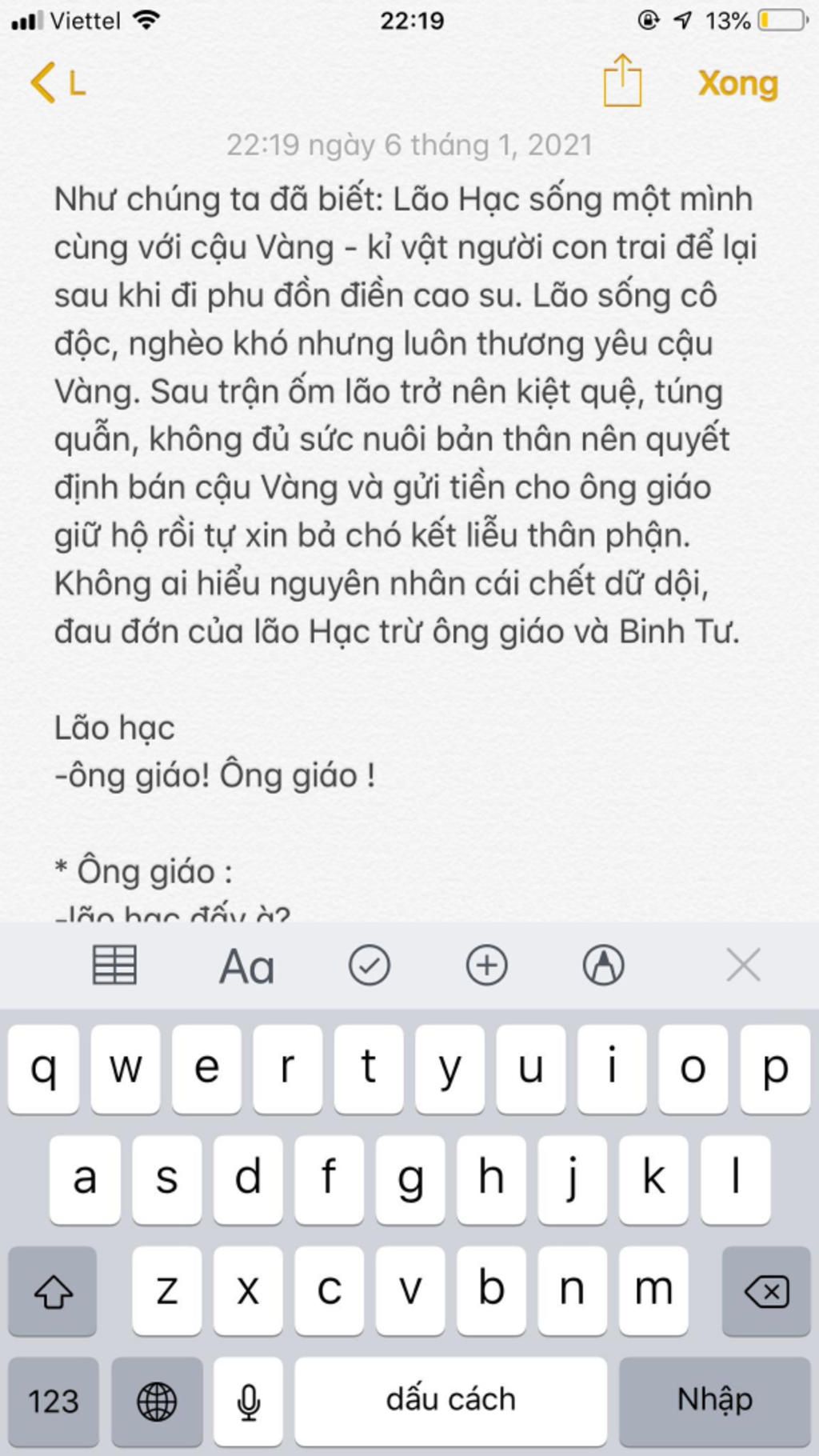Hit the Nhập return key
The image size is (819, 1456).
[714, 1400]
